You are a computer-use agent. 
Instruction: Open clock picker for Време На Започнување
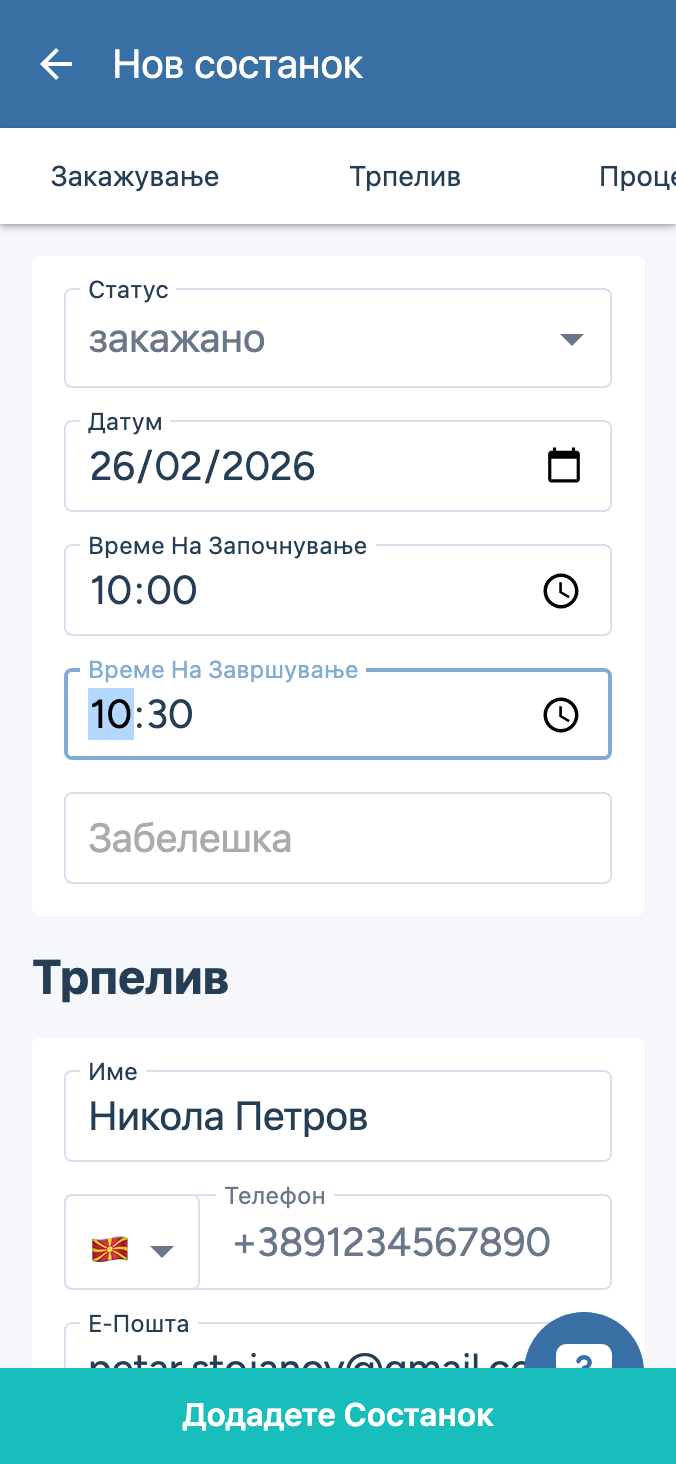[x=561, y=591]
